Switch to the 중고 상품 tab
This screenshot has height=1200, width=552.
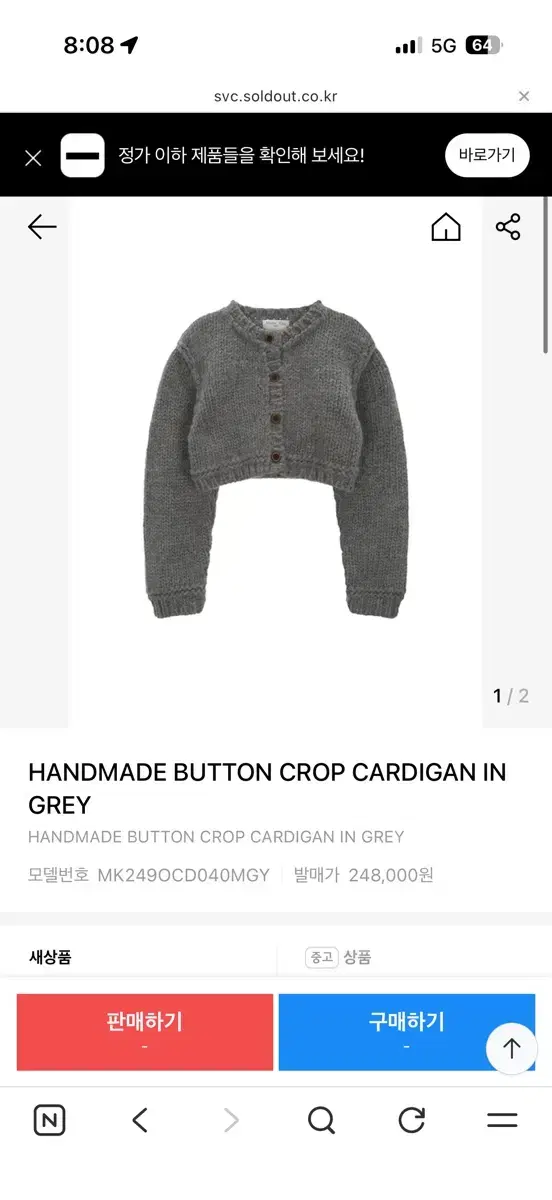click(338, 957)
